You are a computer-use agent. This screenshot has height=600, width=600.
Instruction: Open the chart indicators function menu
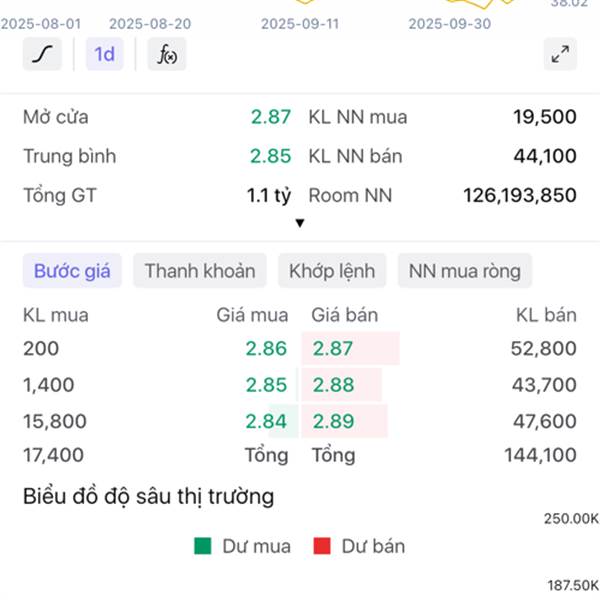pyautogui.click(x=167, y=54)
